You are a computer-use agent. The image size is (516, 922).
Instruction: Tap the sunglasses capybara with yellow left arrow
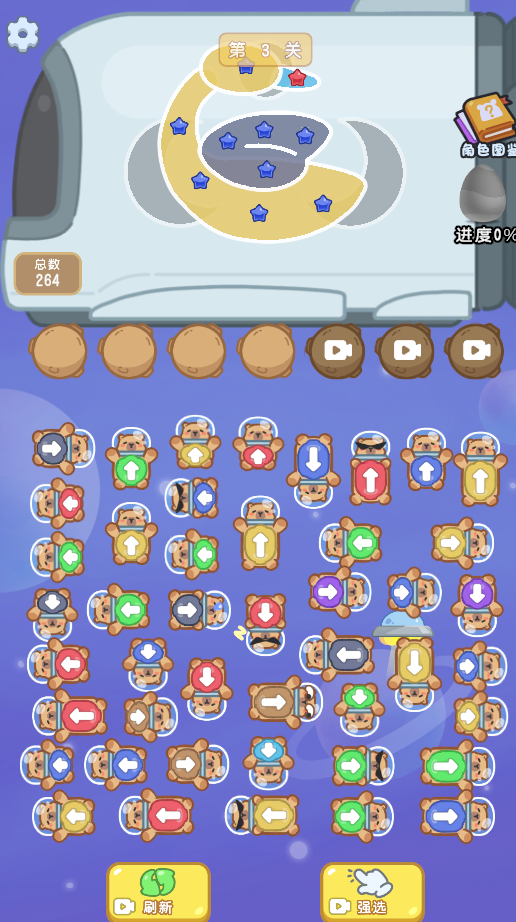click(x=263, y=815)
